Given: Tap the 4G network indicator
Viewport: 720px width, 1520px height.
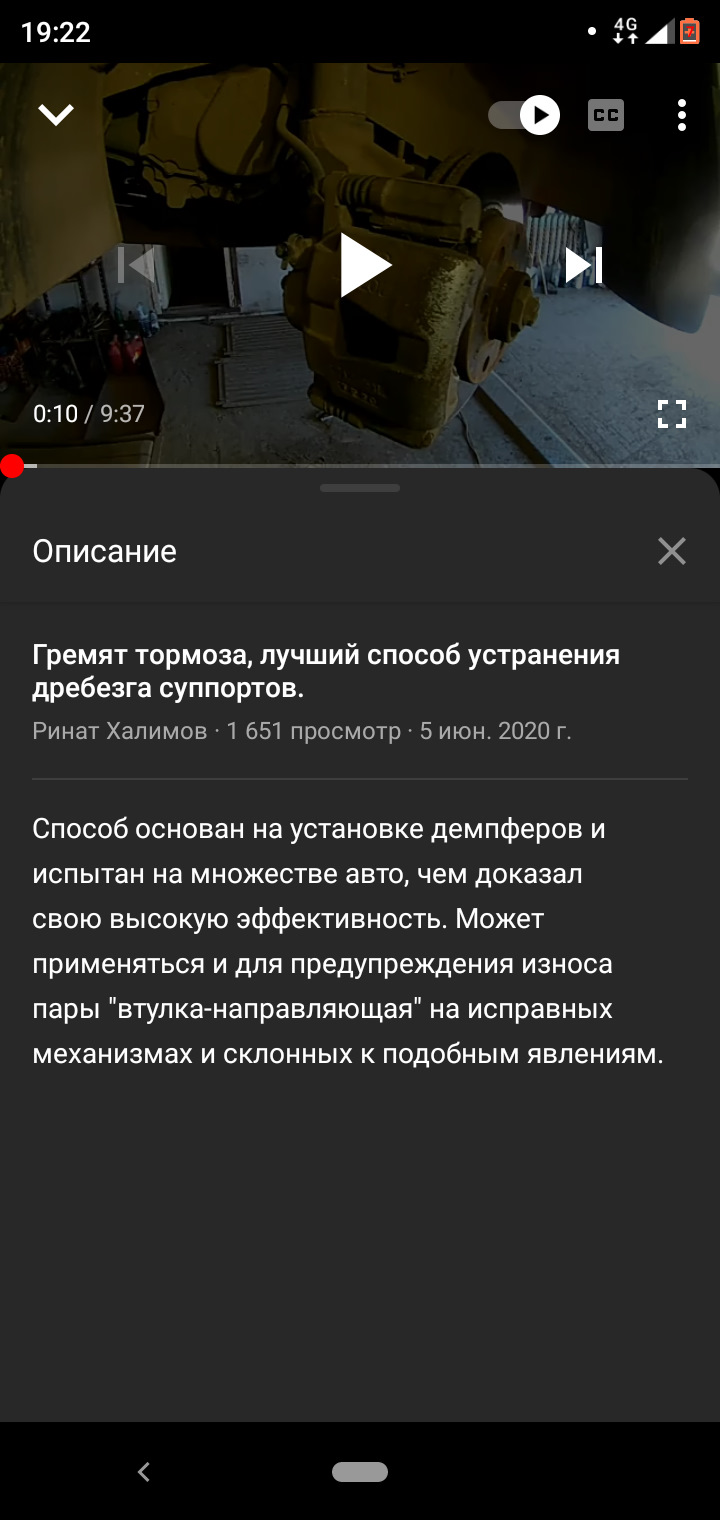Looking at the screenshot, I should (623, 31).
